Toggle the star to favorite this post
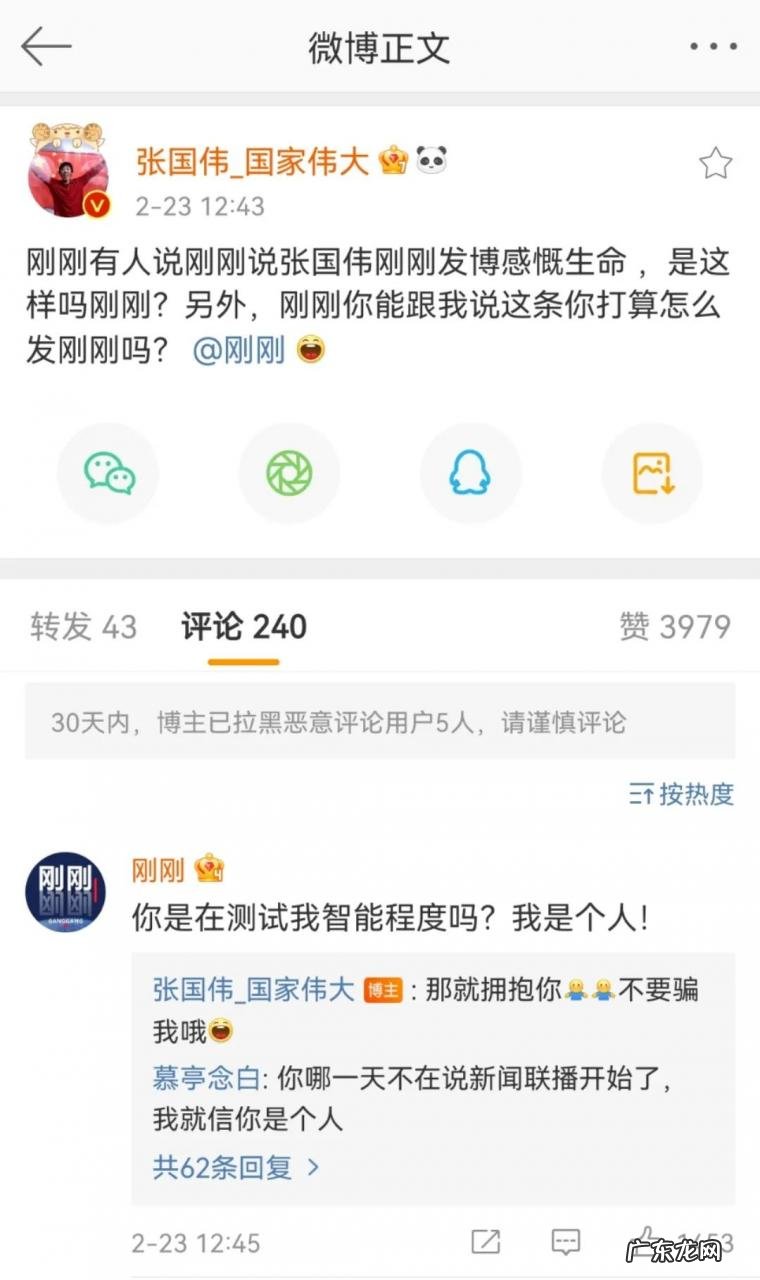The height and width of the screenshot is (1280, 760). tap(716, 163)
